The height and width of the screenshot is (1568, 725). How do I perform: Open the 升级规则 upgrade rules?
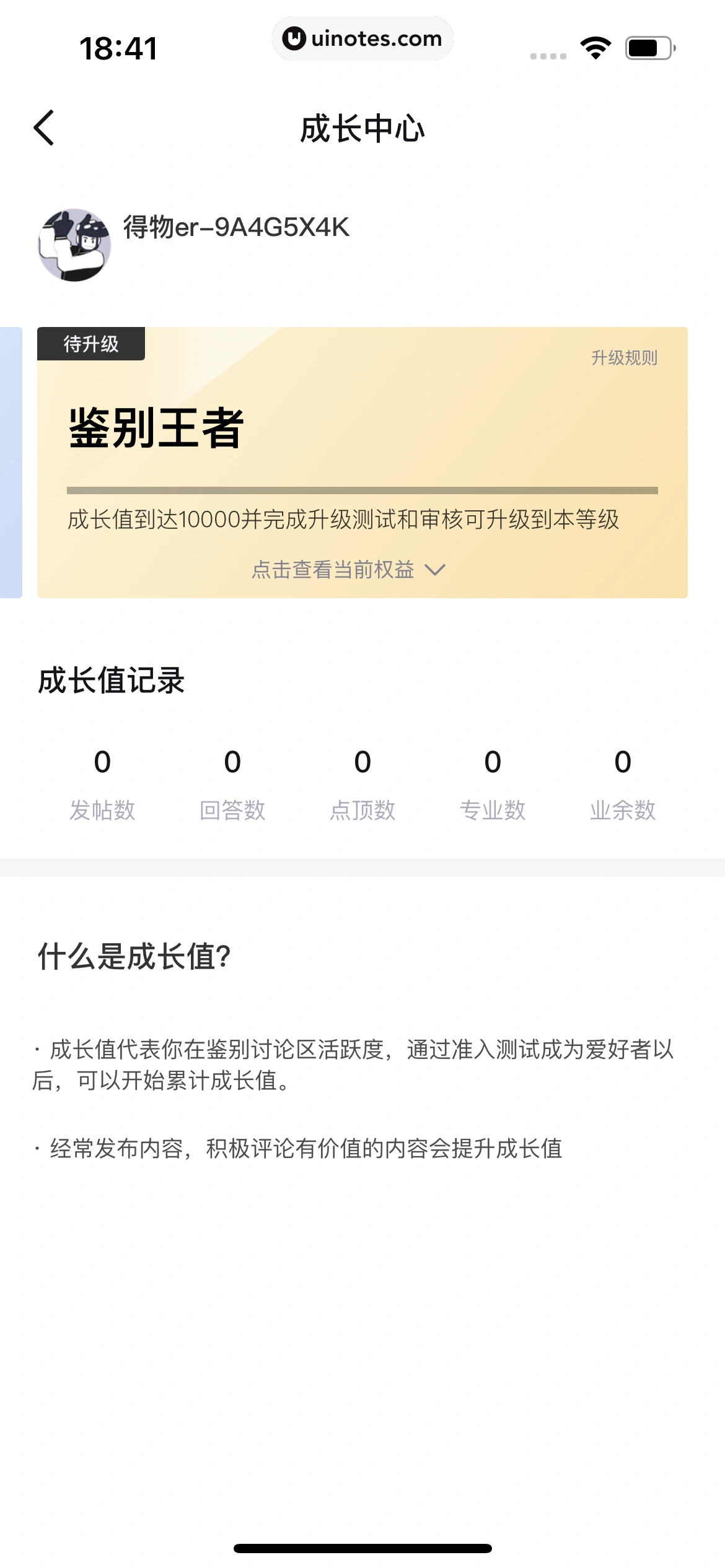click(625, 356)
